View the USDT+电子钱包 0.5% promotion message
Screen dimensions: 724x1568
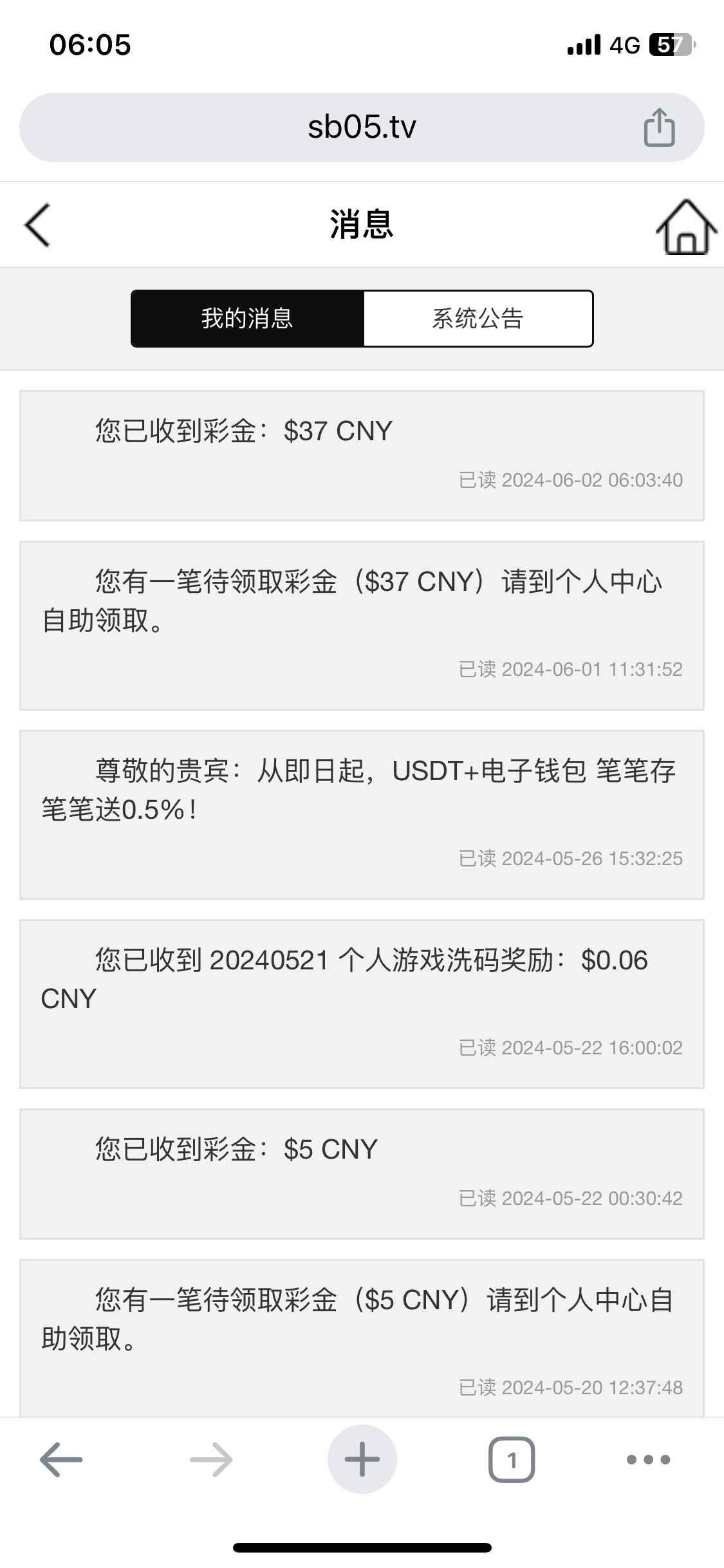point(362,814)
